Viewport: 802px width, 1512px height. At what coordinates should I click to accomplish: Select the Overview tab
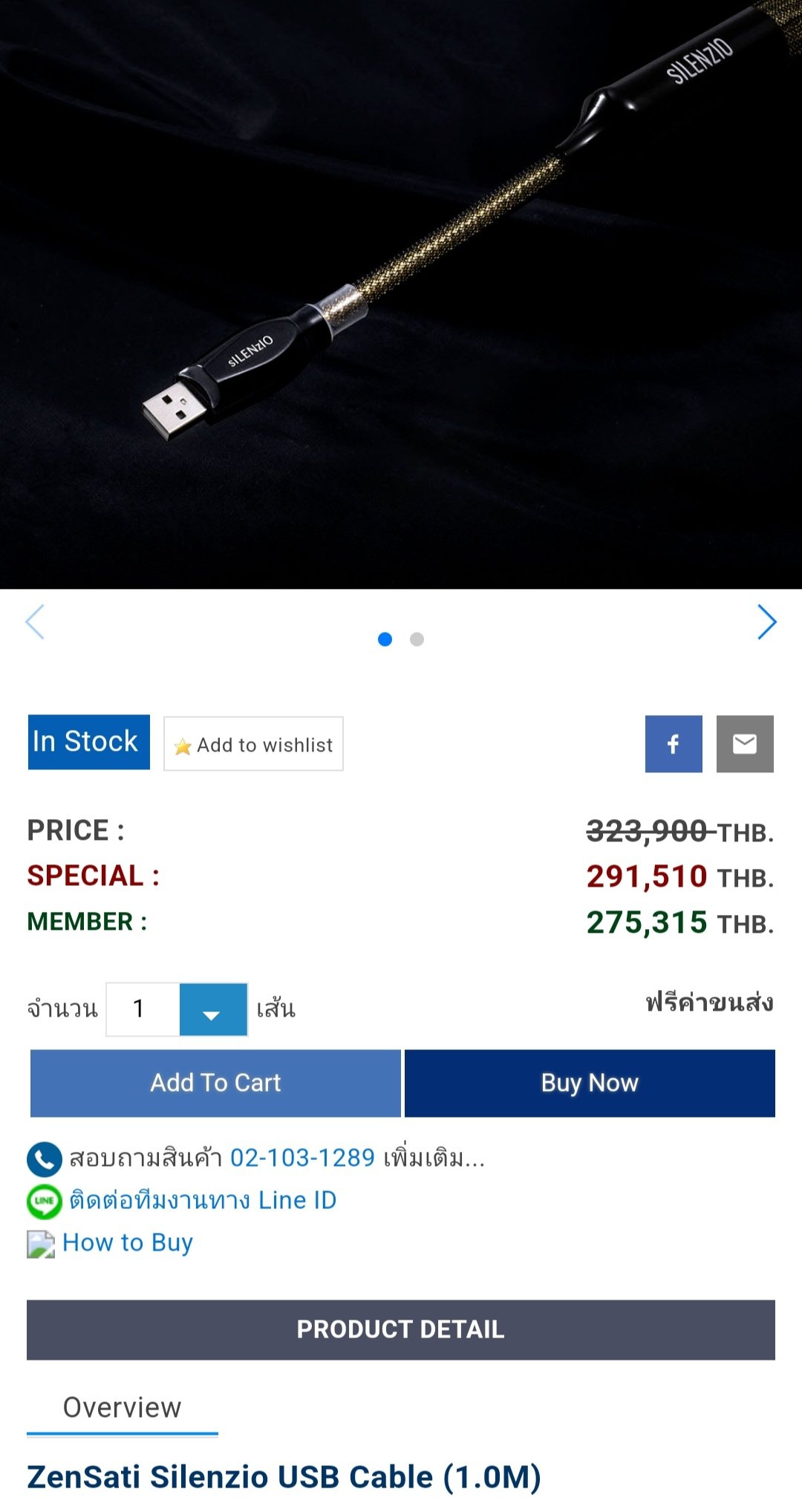click(x=122, y=1407)
